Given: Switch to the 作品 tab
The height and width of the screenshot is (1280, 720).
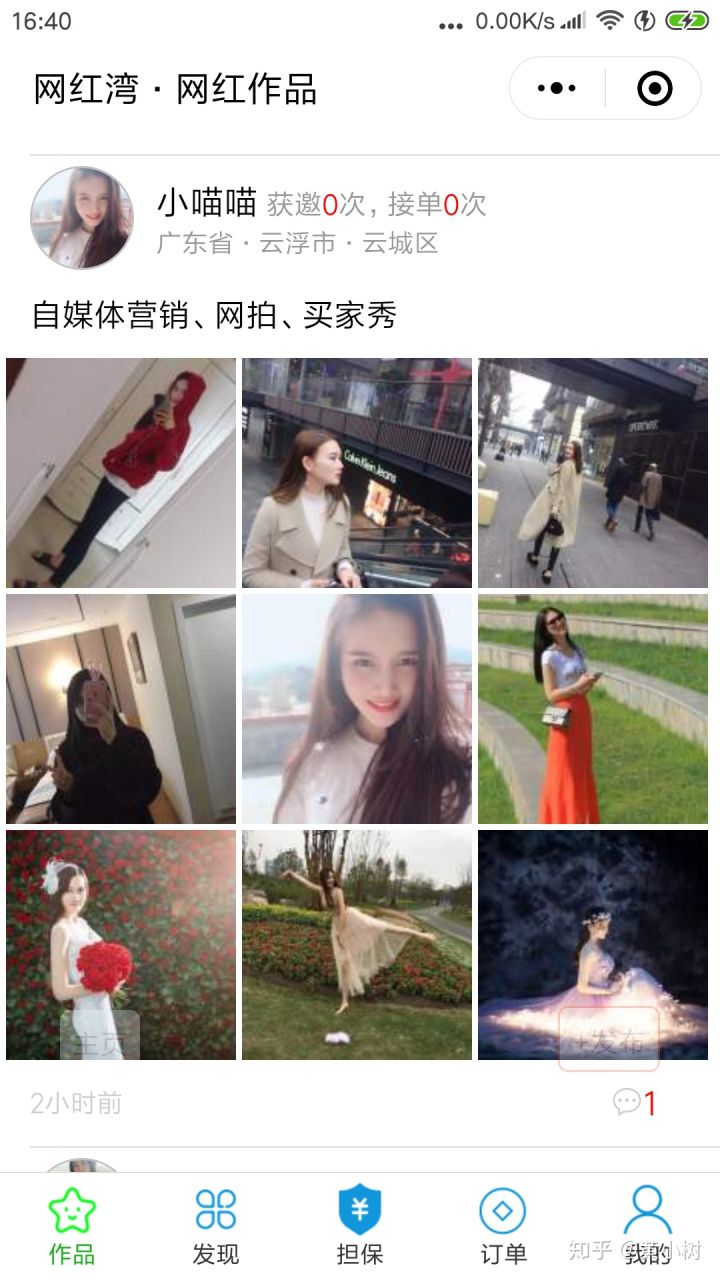Looking at the screenshot, I should [x=72, y=1226].
